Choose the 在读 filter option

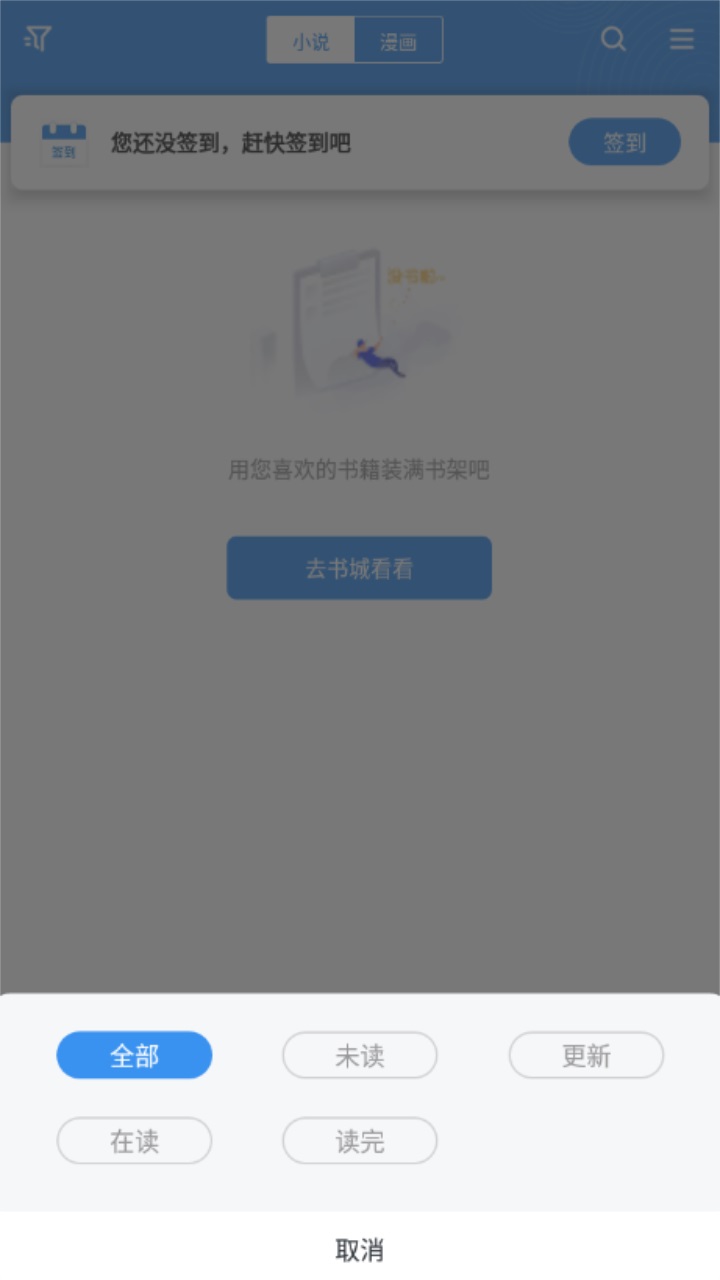click(x=134, y=1141)
